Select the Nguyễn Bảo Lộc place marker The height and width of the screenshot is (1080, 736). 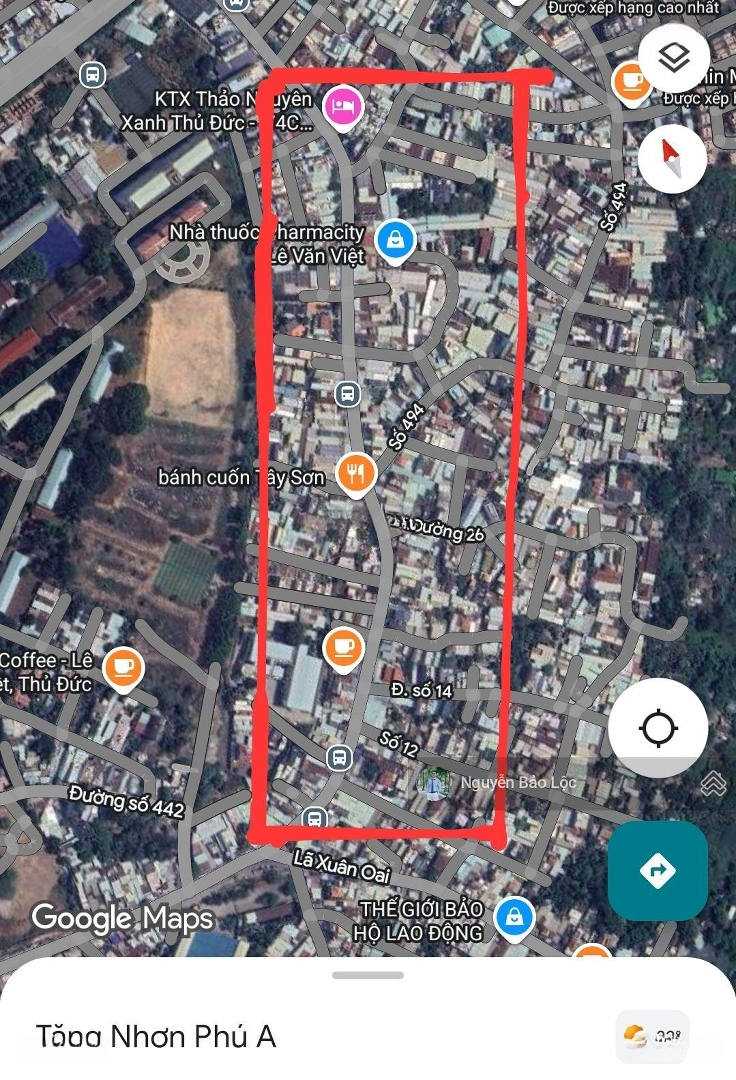tap(434, 783)
